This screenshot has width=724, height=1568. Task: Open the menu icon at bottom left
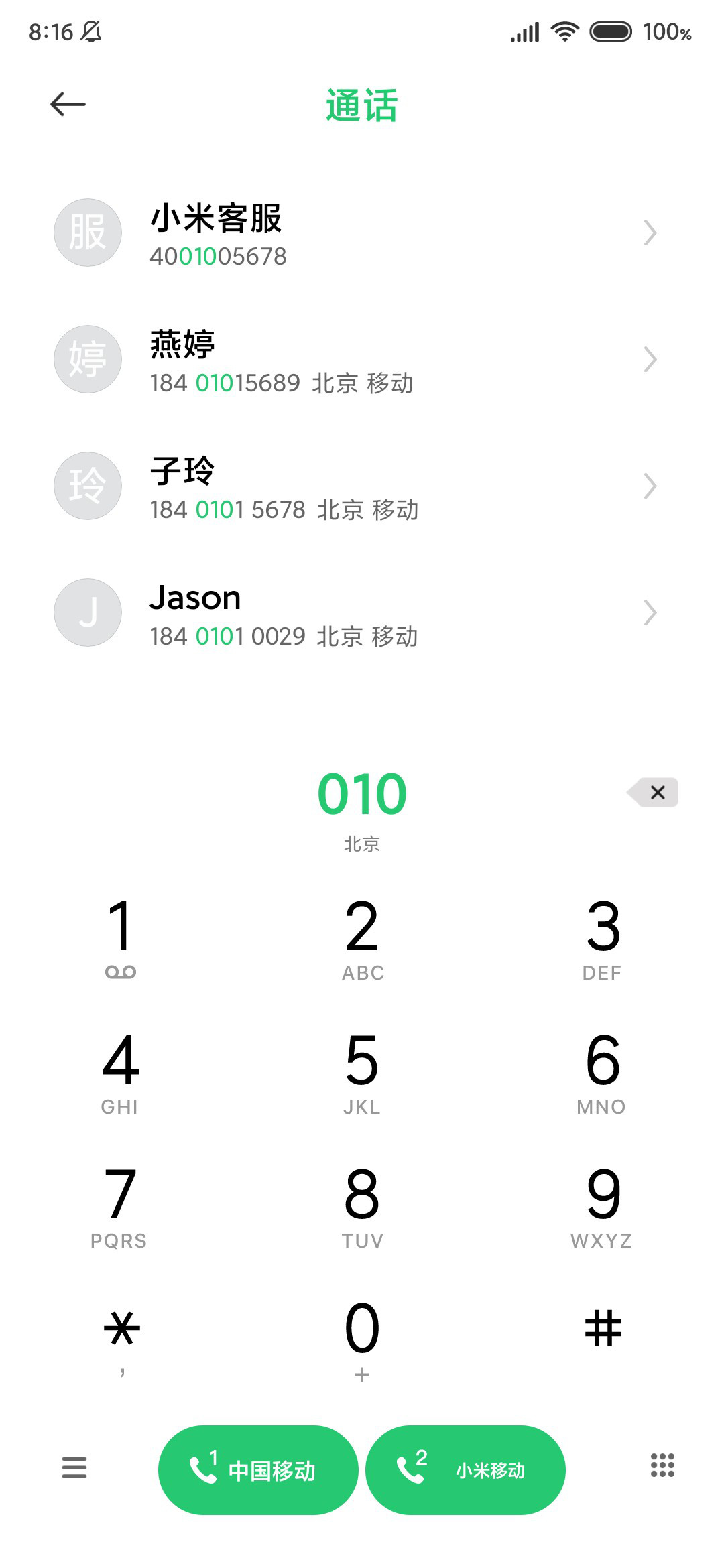tap(74, 1467)
